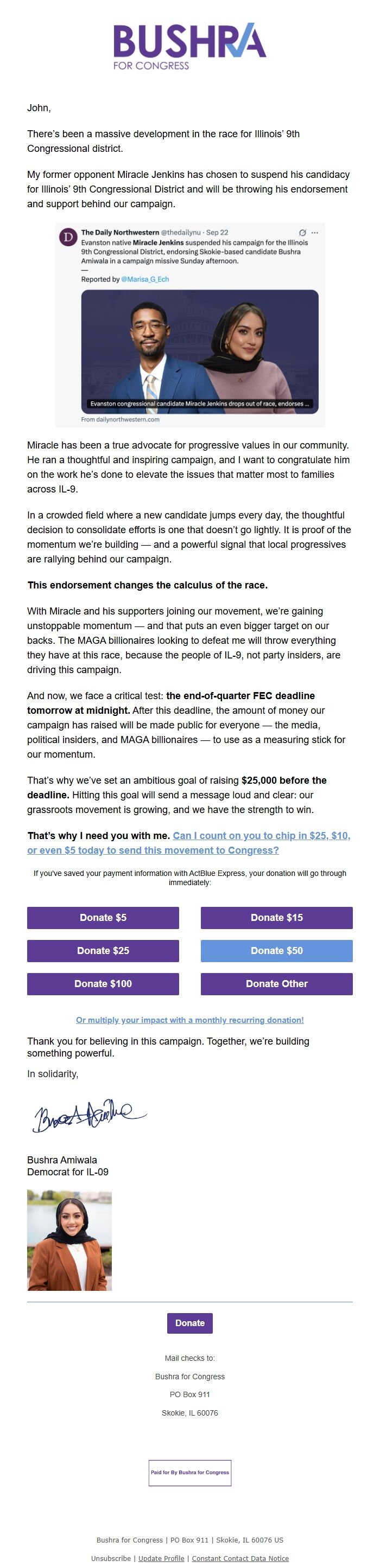View the Constant Contact Data Notice
The width and height of the screenshot is (380, 1568).
[x=240, y=1558]
